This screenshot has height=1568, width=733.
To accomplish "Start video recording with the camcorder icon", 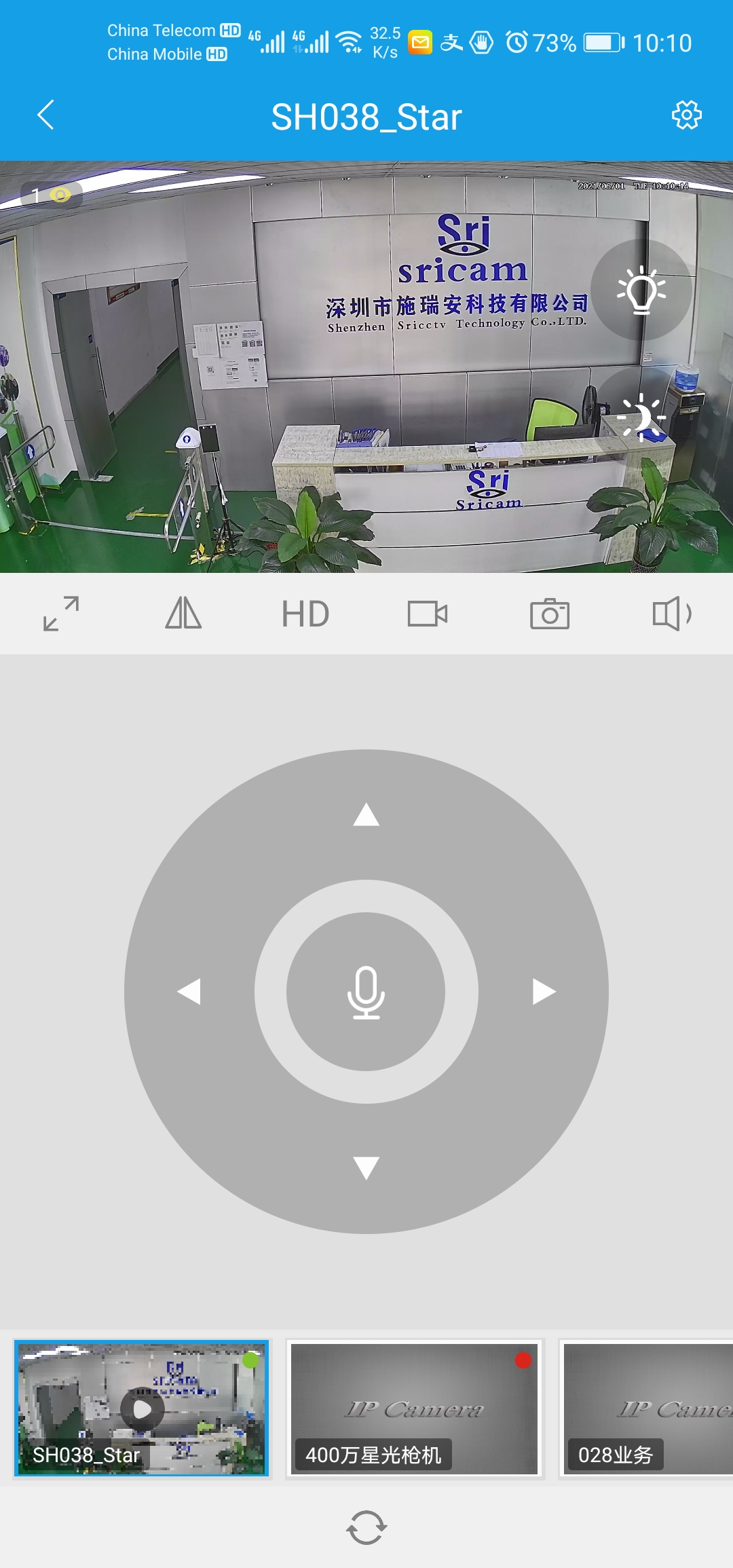I will pos(429,613).
